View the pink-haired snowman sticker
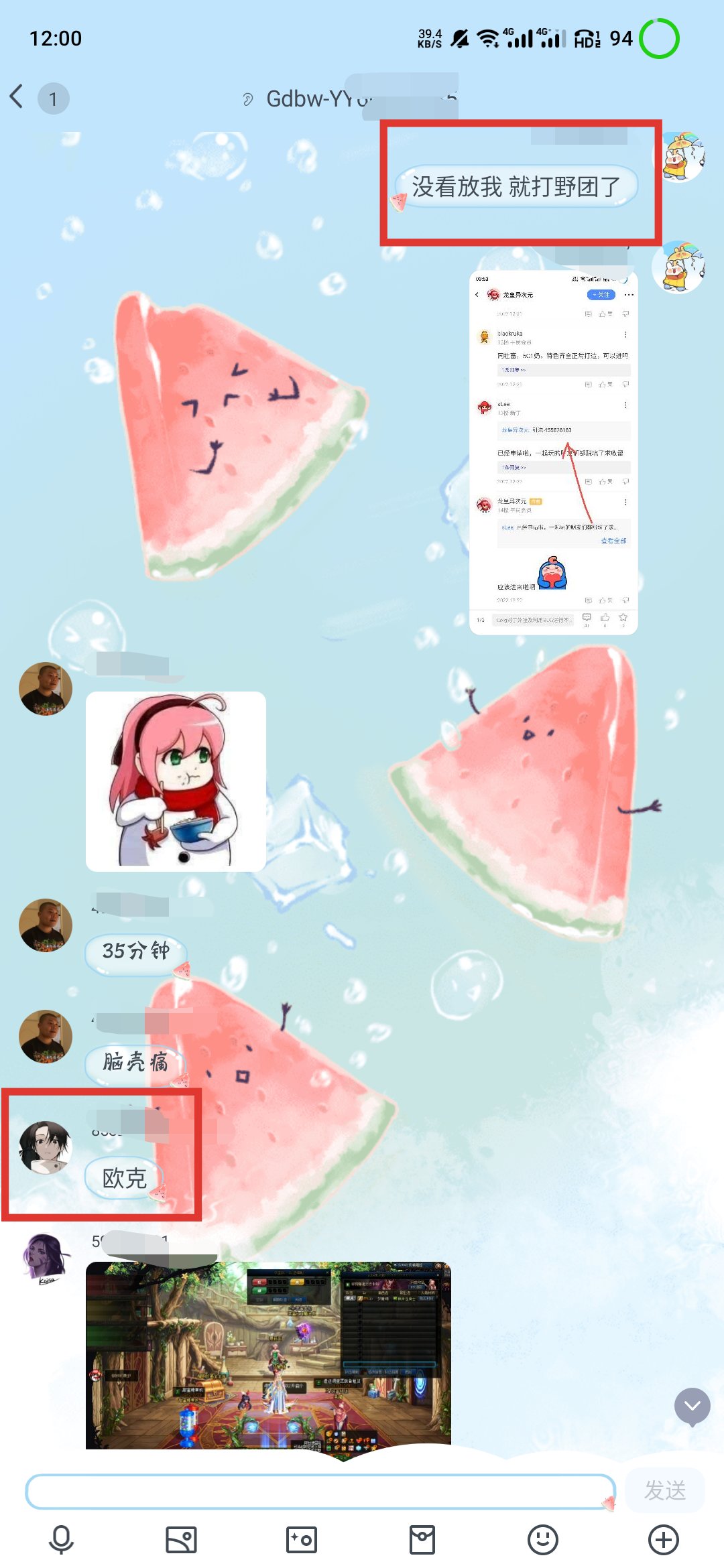 coord(176,781)
